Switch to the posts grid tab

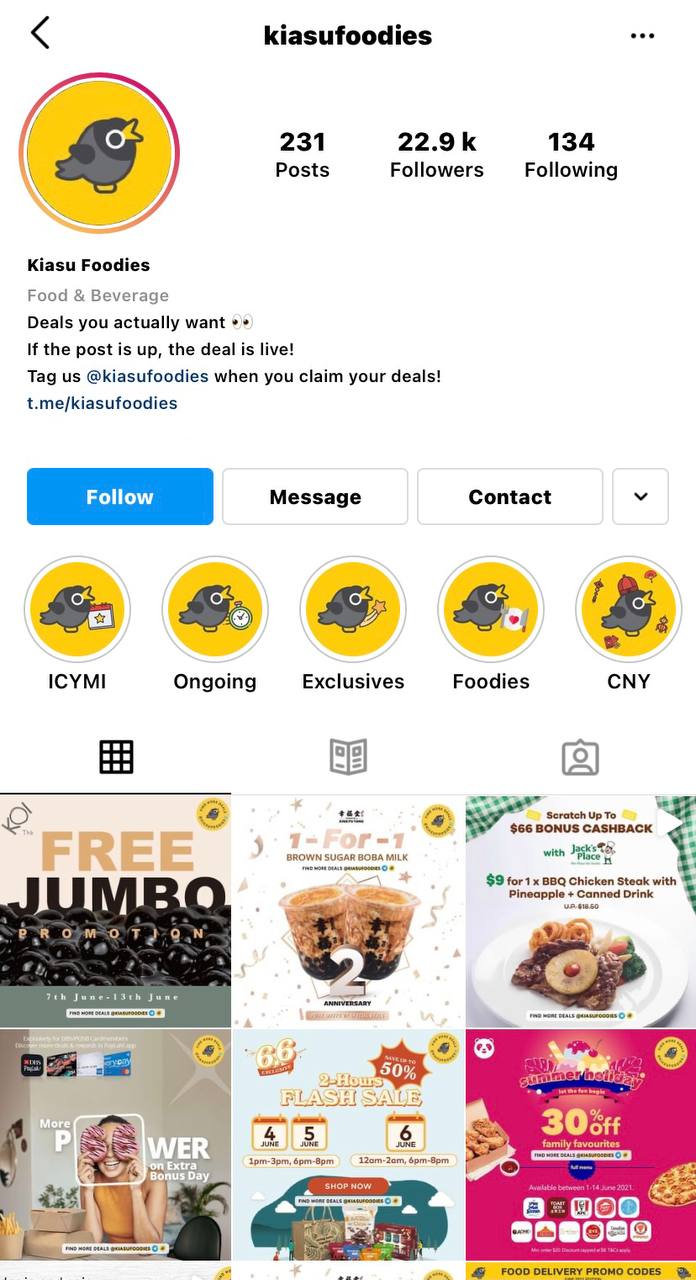[116, 757]
